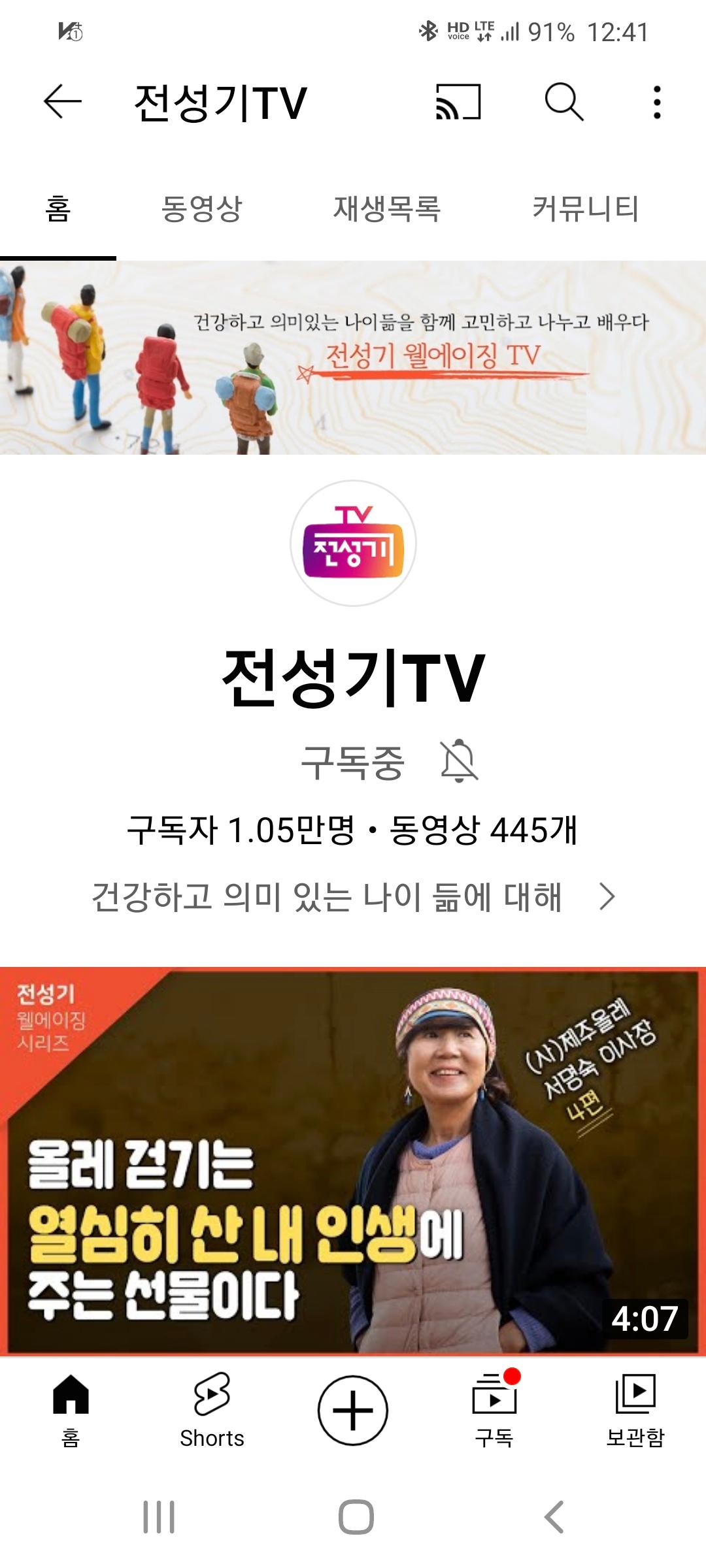Open the cast to device icon
This screenshot has height=1568, width=706.
458,102
